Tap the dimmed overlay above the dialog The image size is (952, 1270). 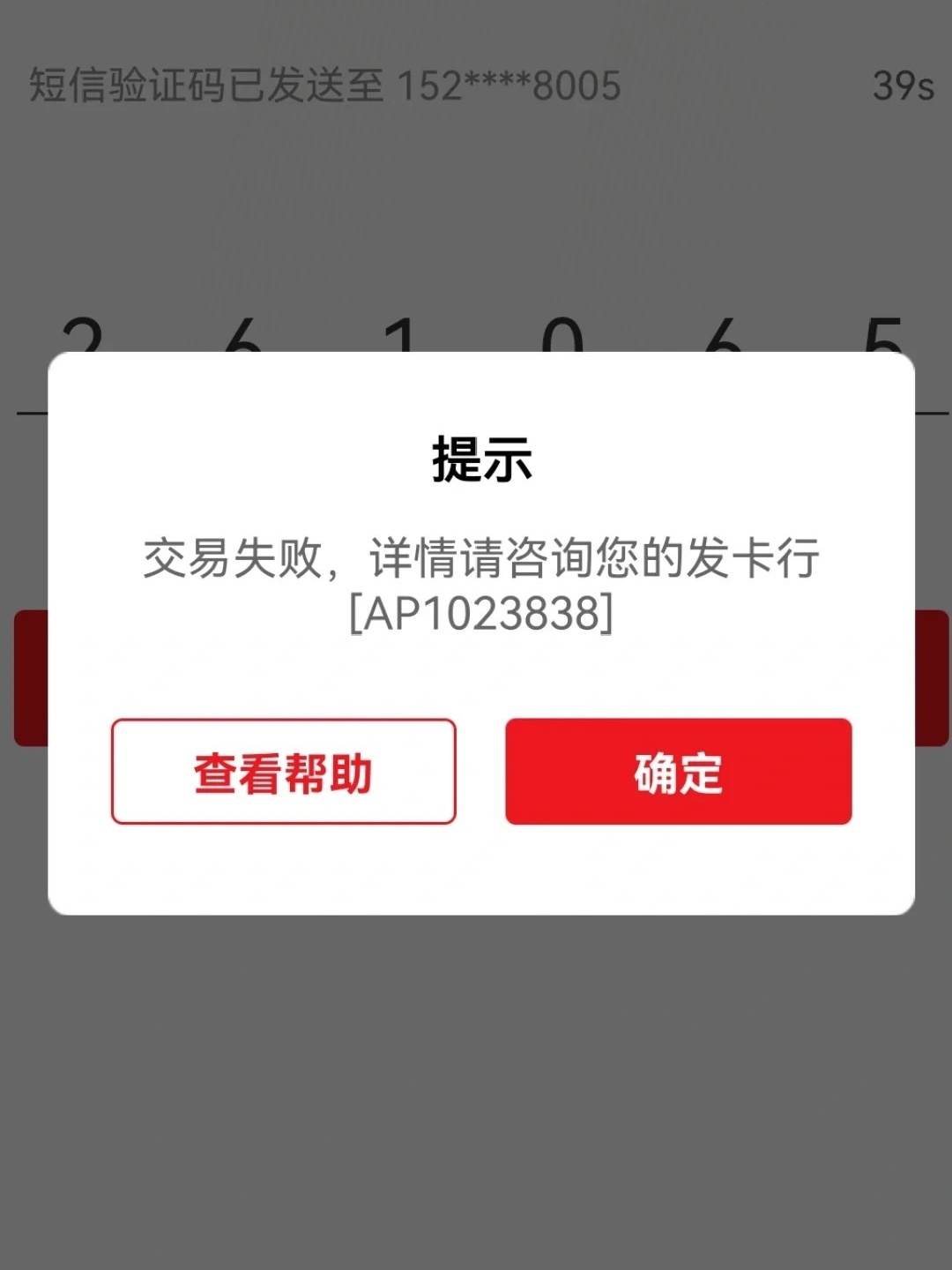(x=476, y=194)
